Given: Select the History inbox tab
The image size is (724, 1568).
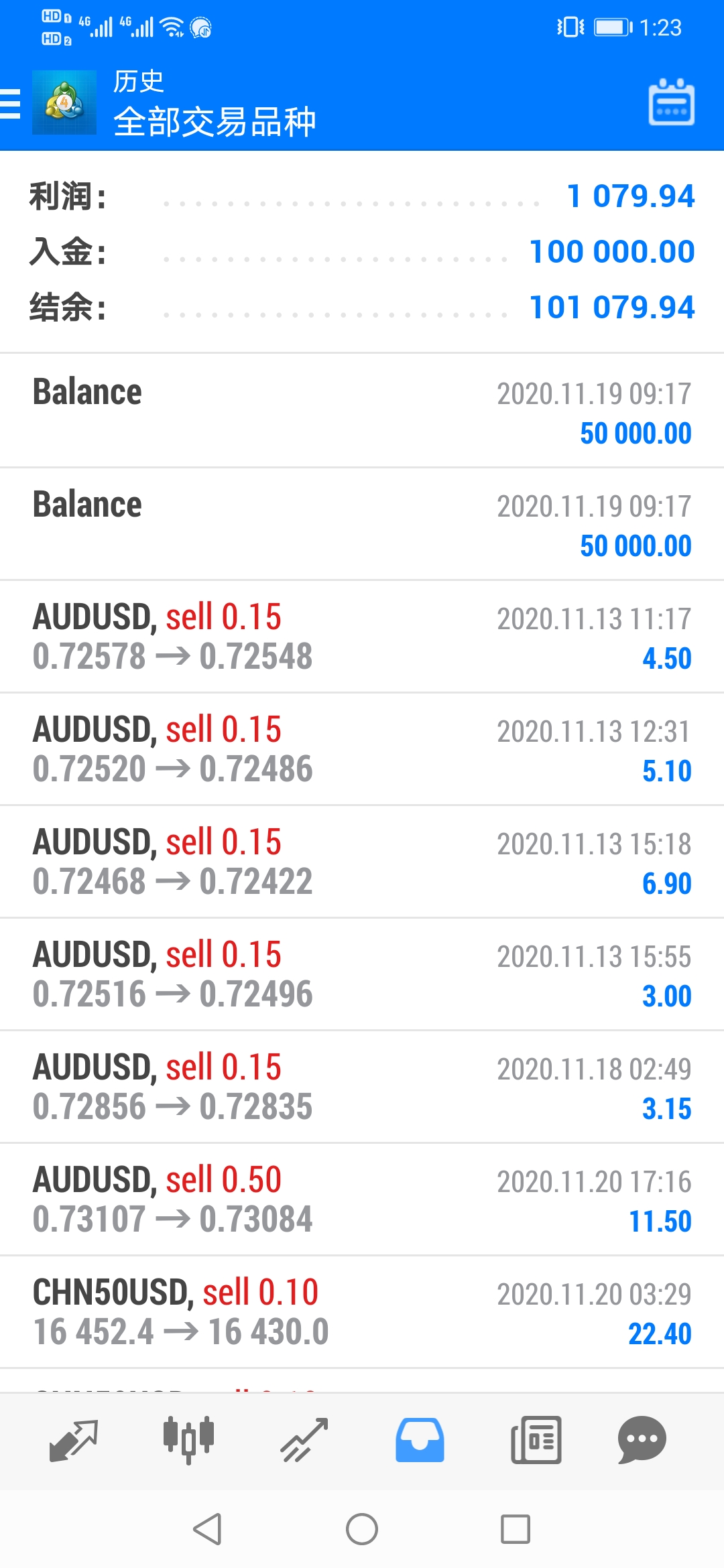Looking at the screenshot, I should (420, 1439).
